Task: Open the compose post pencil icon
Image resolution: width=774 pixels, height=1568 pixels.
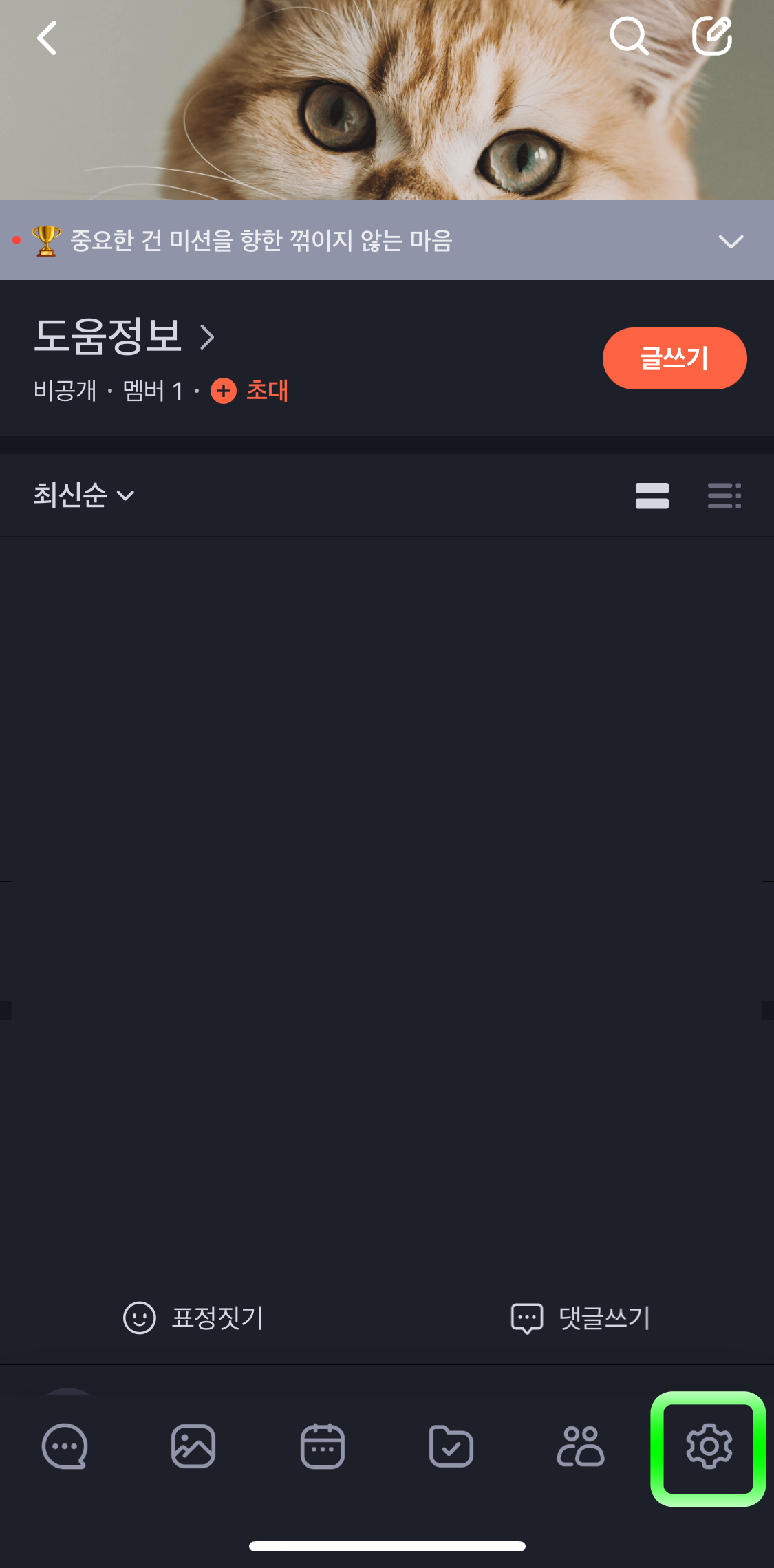Action: click(x=713, y=38)
